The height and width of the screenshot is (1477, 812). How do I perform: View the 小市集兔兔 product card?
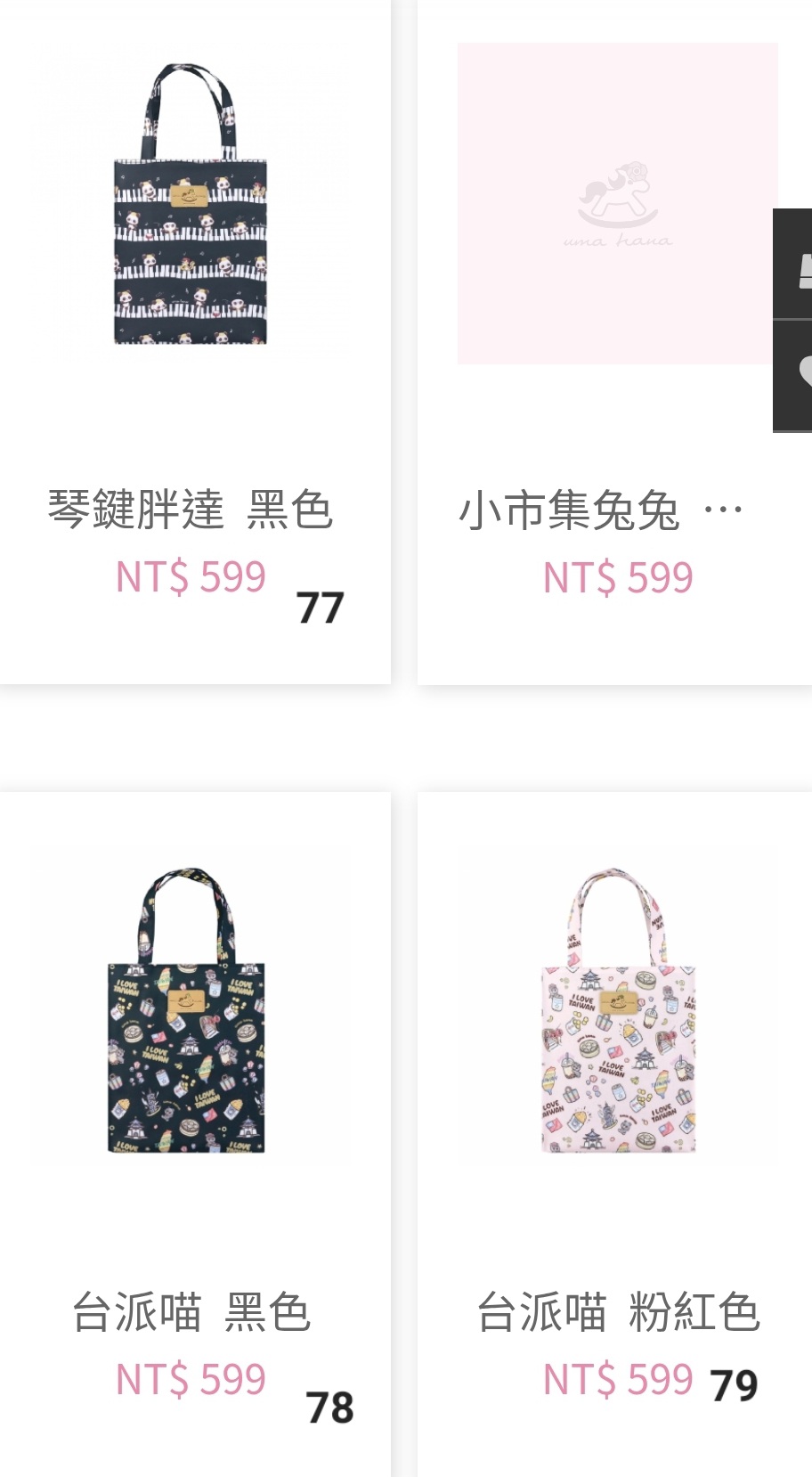click(617, 204)
